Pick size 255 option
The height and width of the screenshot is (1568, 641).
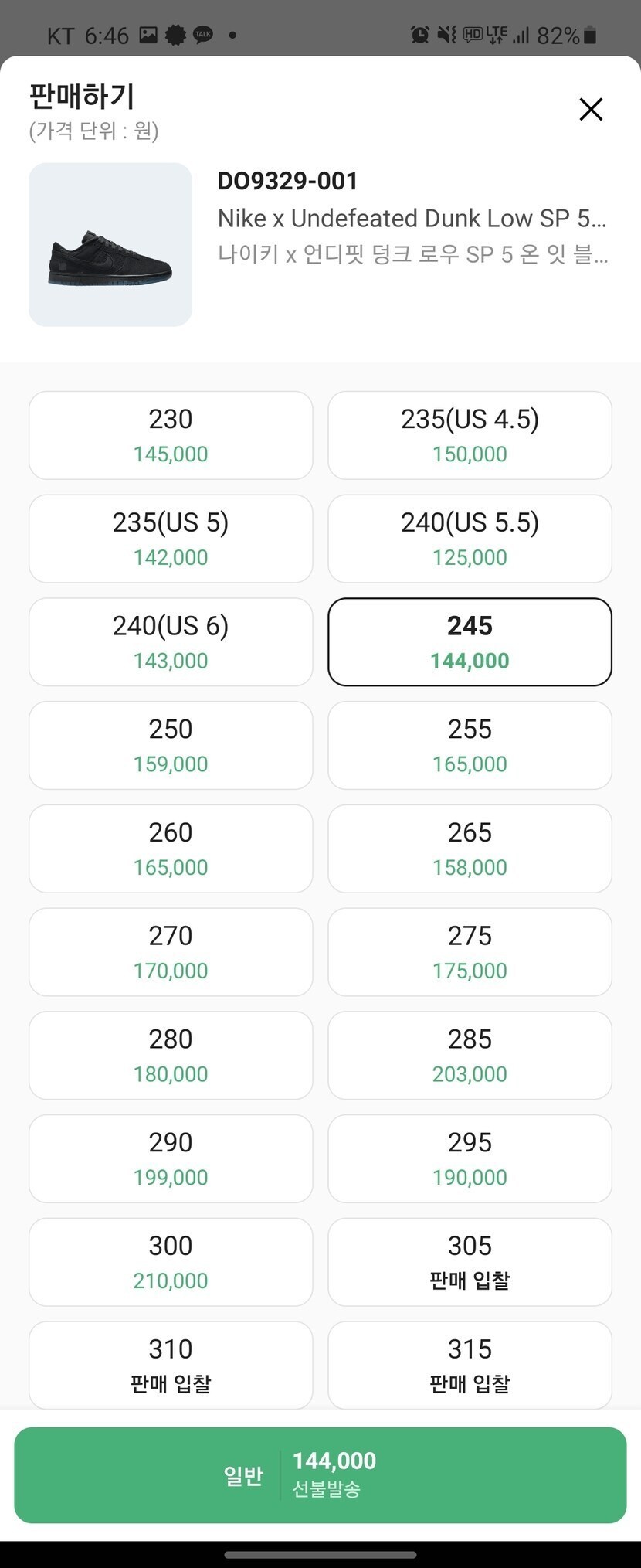[470, 746]
